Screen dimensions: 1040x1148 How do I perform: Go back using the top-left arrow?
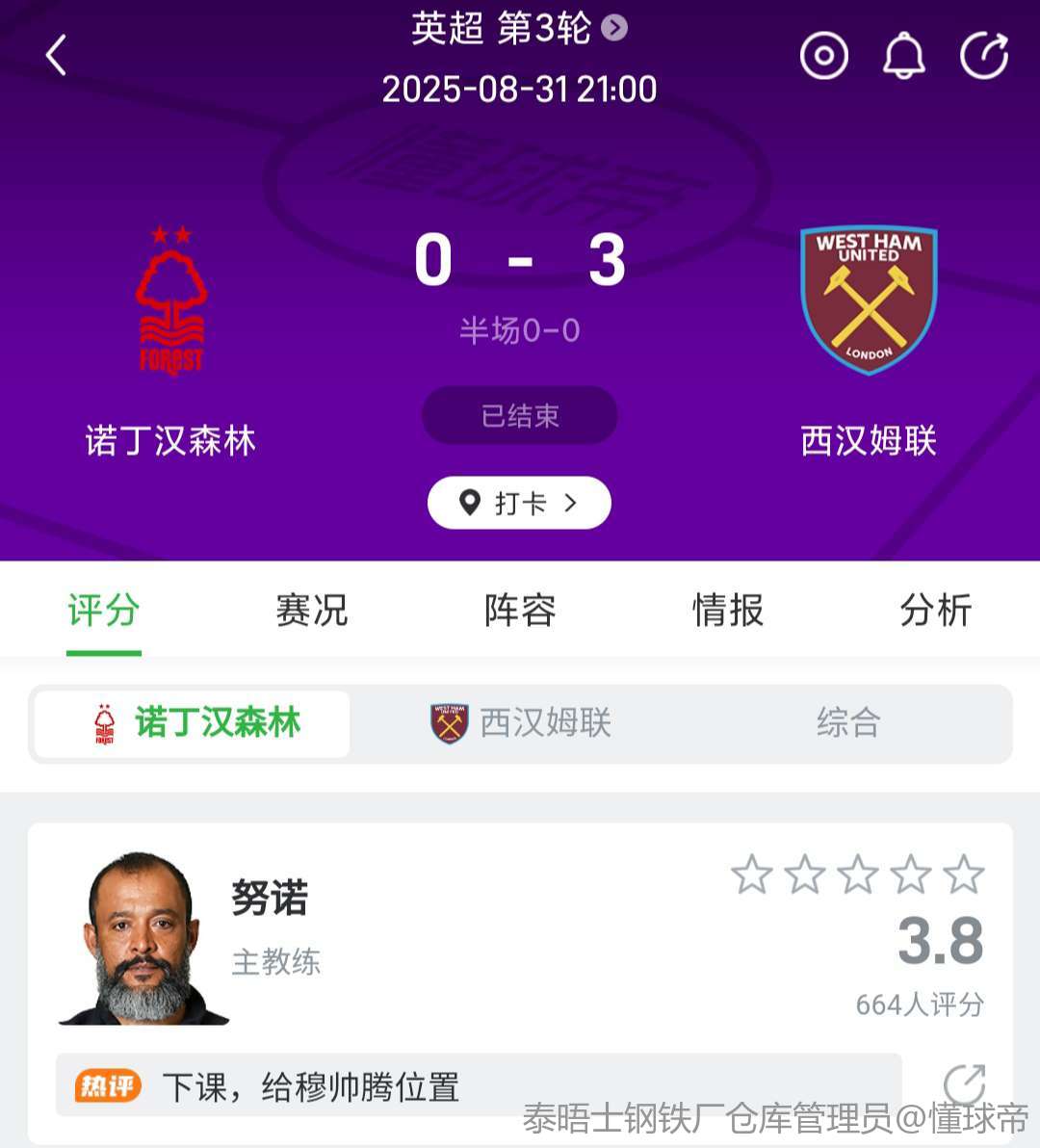pos(57,56)
